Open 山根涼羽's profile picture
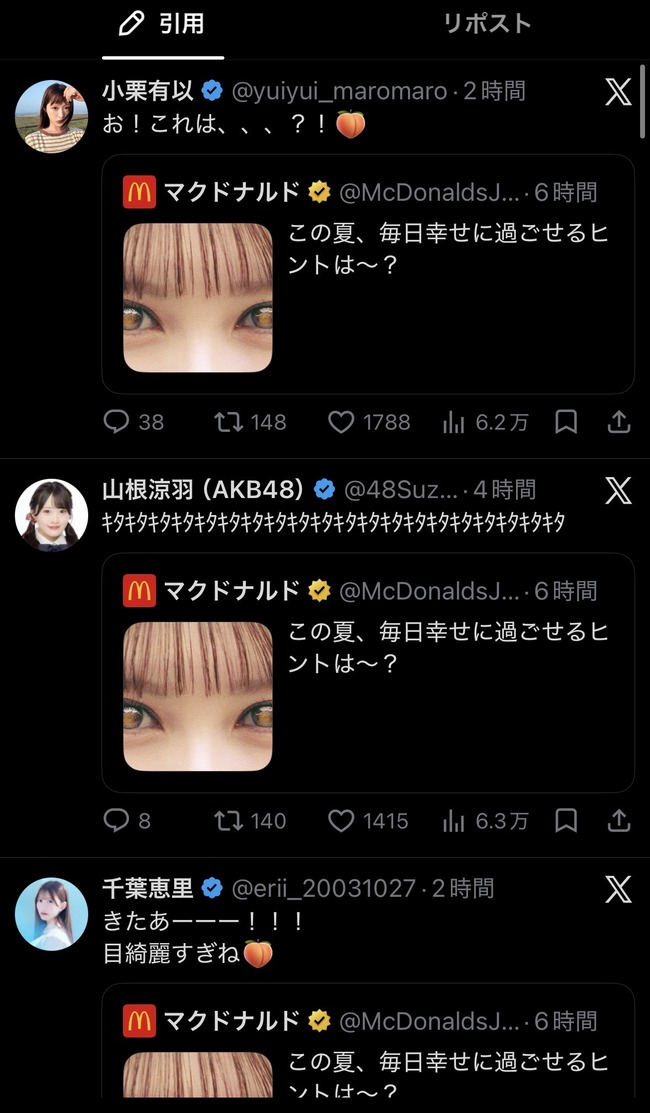 coord(51,515)
